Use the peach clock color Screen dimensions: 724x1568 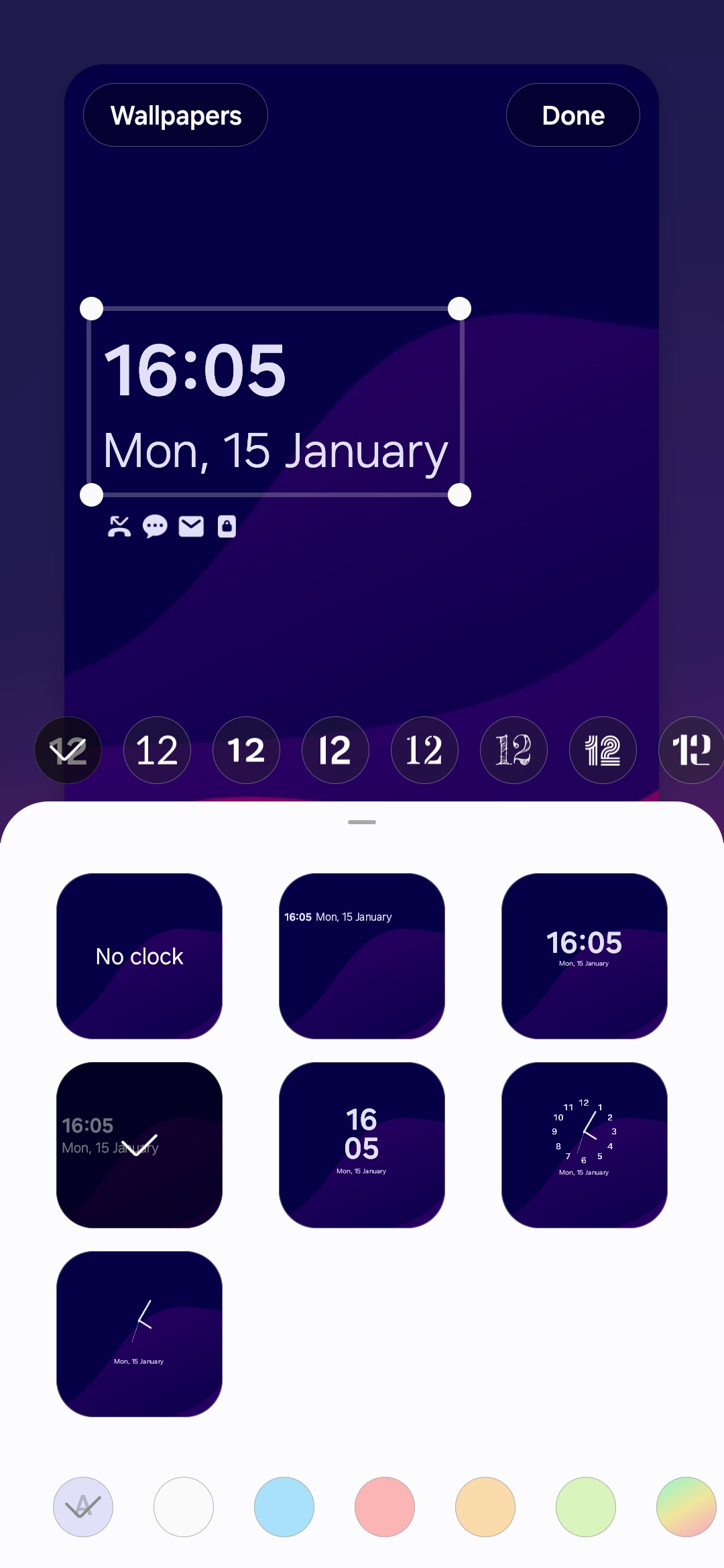[x=485, y=1507]
